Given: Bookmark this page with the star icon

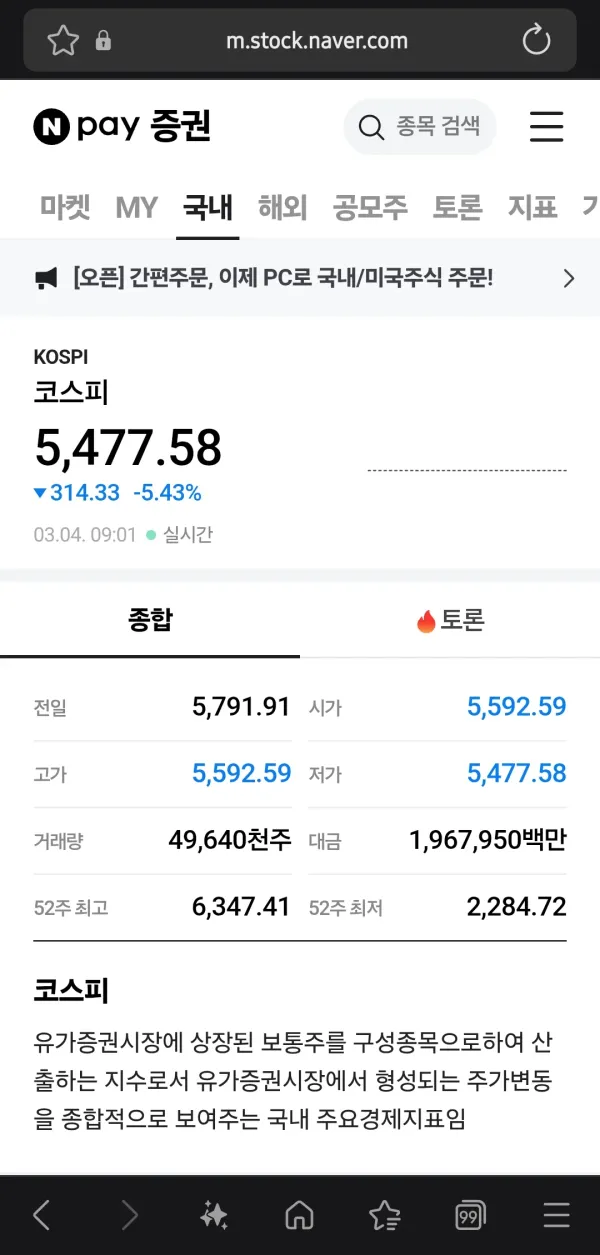Looking at the screenshot, I should tap(63, 40).
